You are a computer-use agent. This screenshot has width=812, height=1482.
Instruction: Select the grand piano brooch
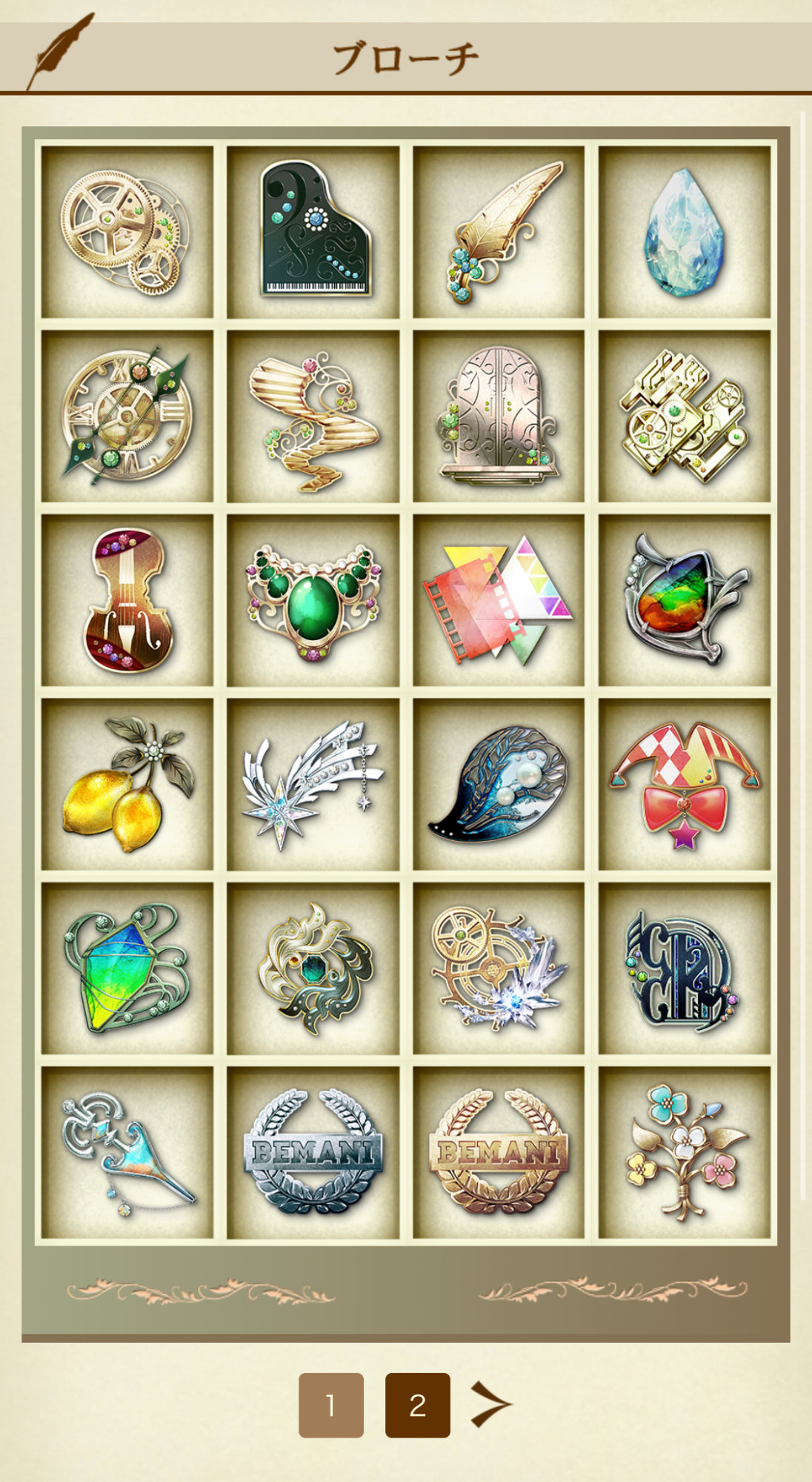(313, 232)
